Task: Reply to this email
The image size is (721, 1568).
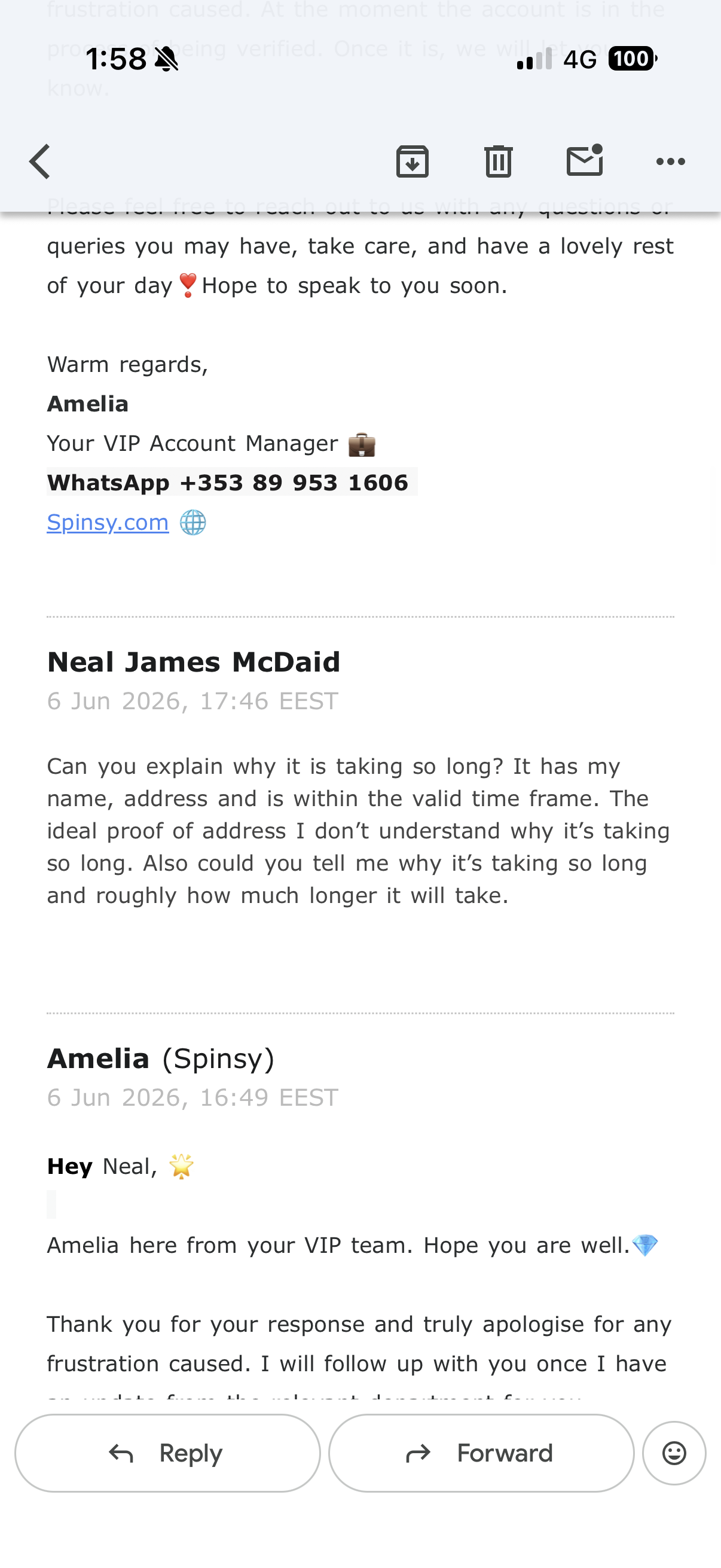Action: point(167,1453)
